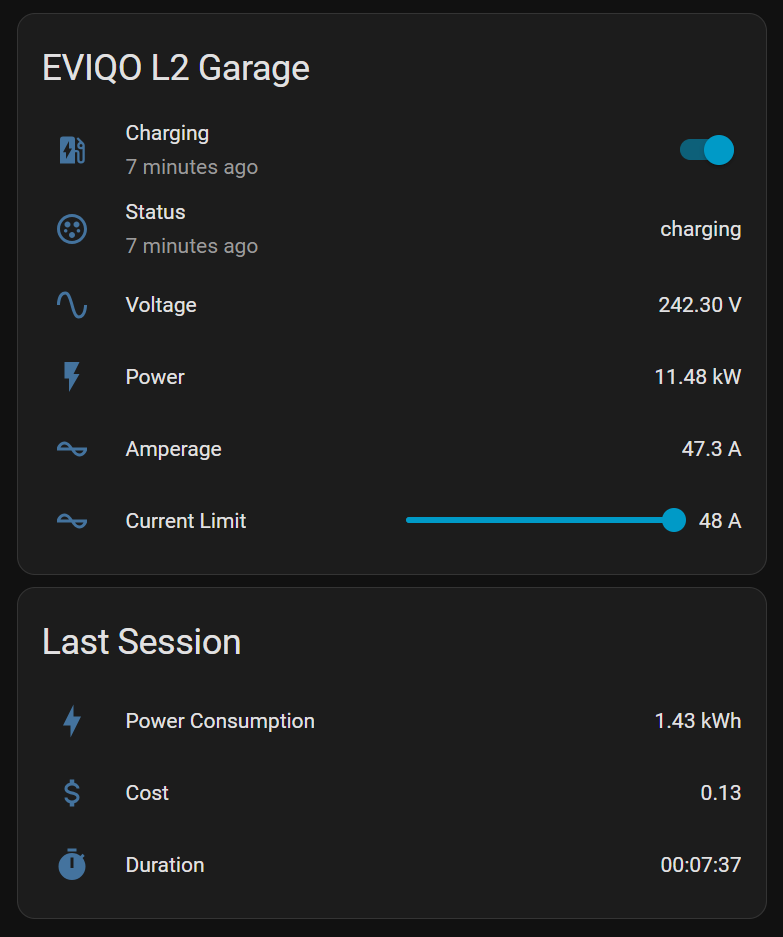Tap the Current Limit slider track
The height and width of the screenshot is (937, 783).
pos(540,521)
